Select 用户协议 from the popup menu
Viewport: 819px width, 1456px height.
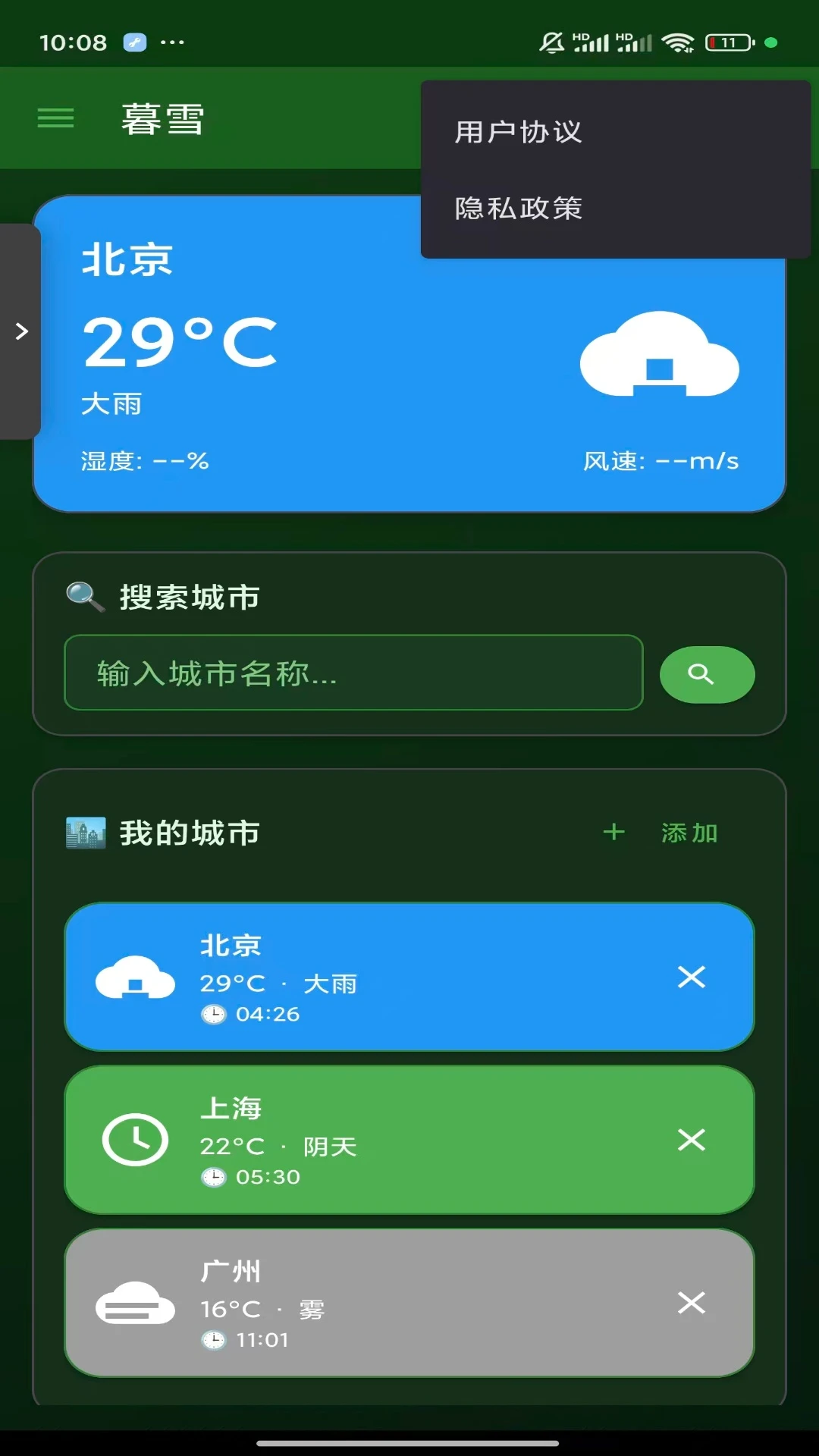(x=518, y=132)
